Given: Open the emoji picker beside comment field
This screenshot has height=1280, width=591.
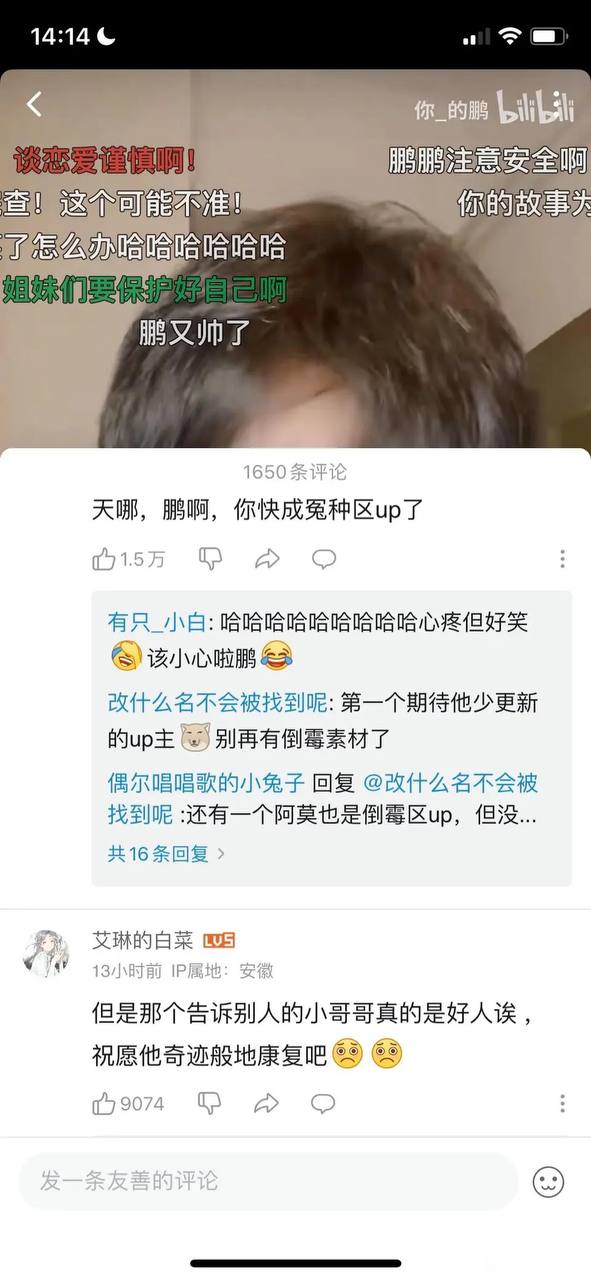Looking at the screenshot, I should tap(547, 1182).
